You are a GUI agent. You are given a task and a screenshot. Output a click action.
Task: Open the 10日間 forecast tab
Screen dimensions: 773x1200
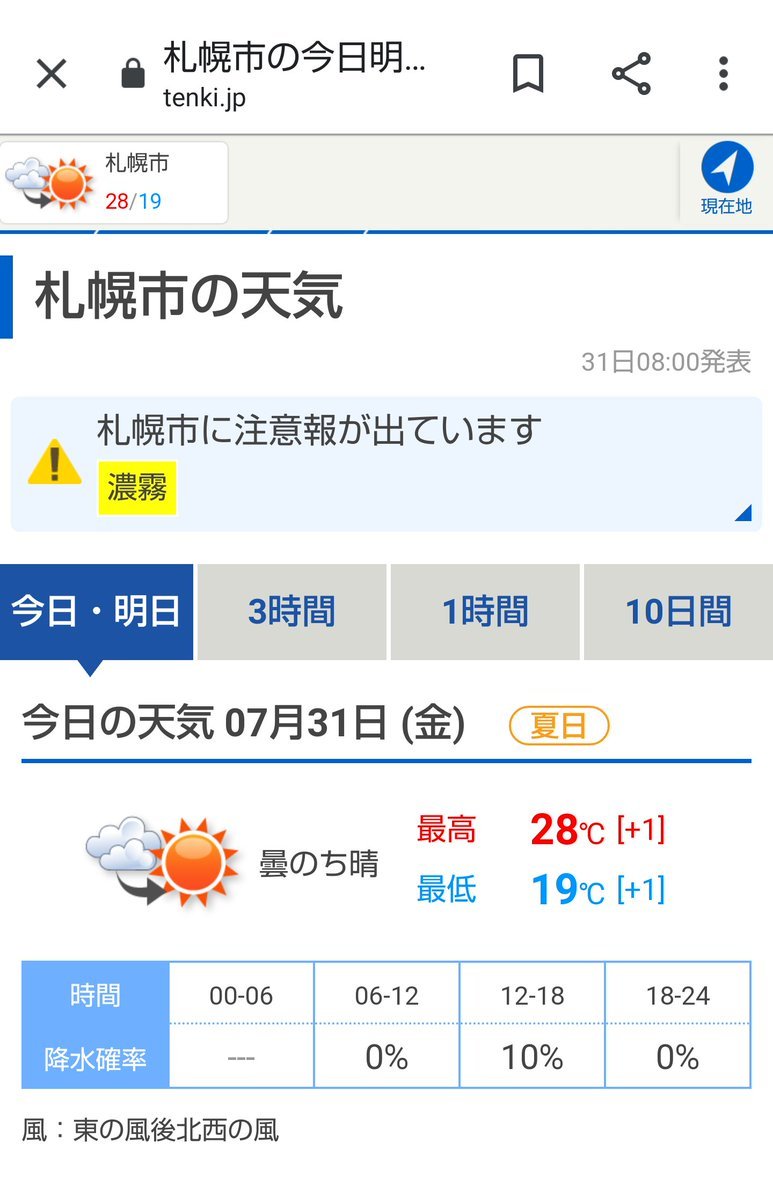(679, 609)
